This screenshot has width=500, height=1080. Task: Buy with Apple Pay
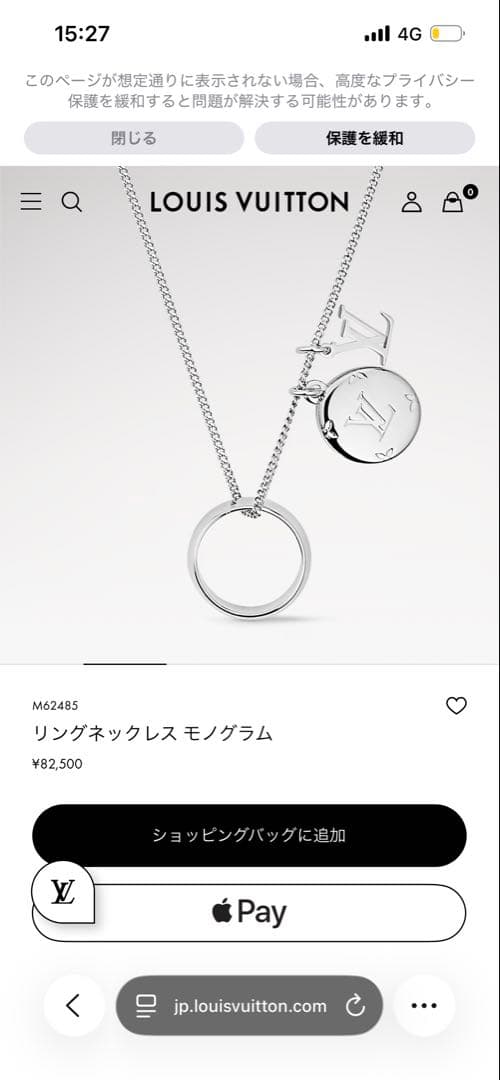pyautogui.click(x=249, y=913)
